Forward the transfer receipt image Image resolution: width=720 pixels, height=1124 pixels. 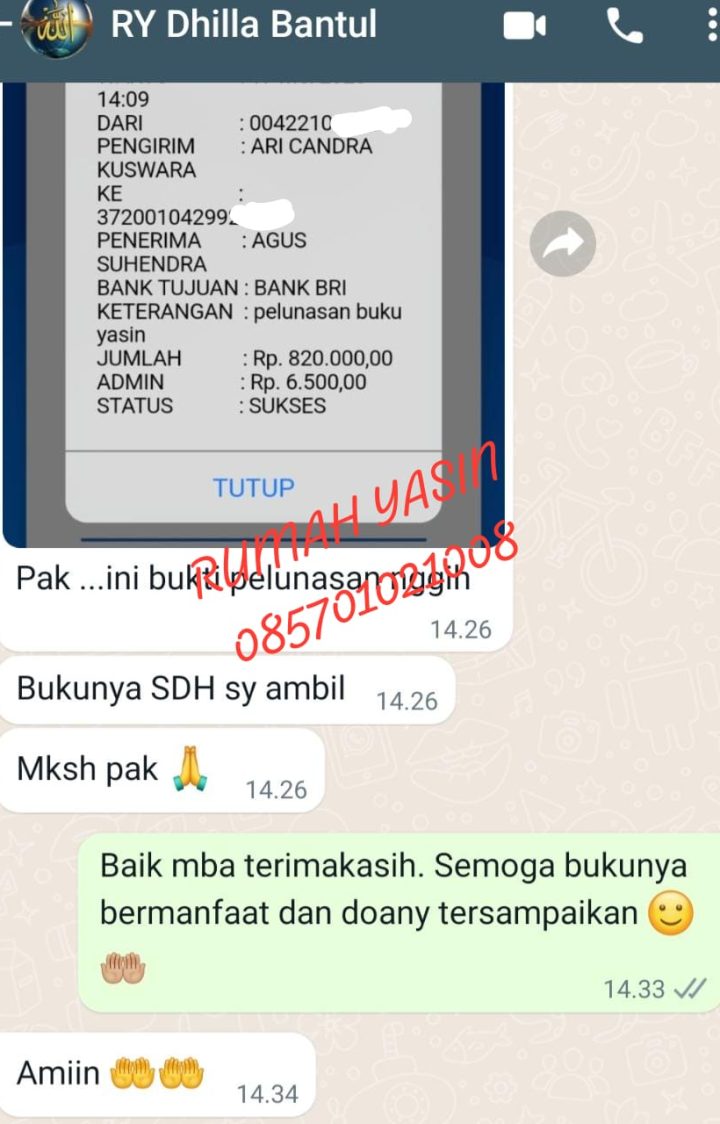563,244
